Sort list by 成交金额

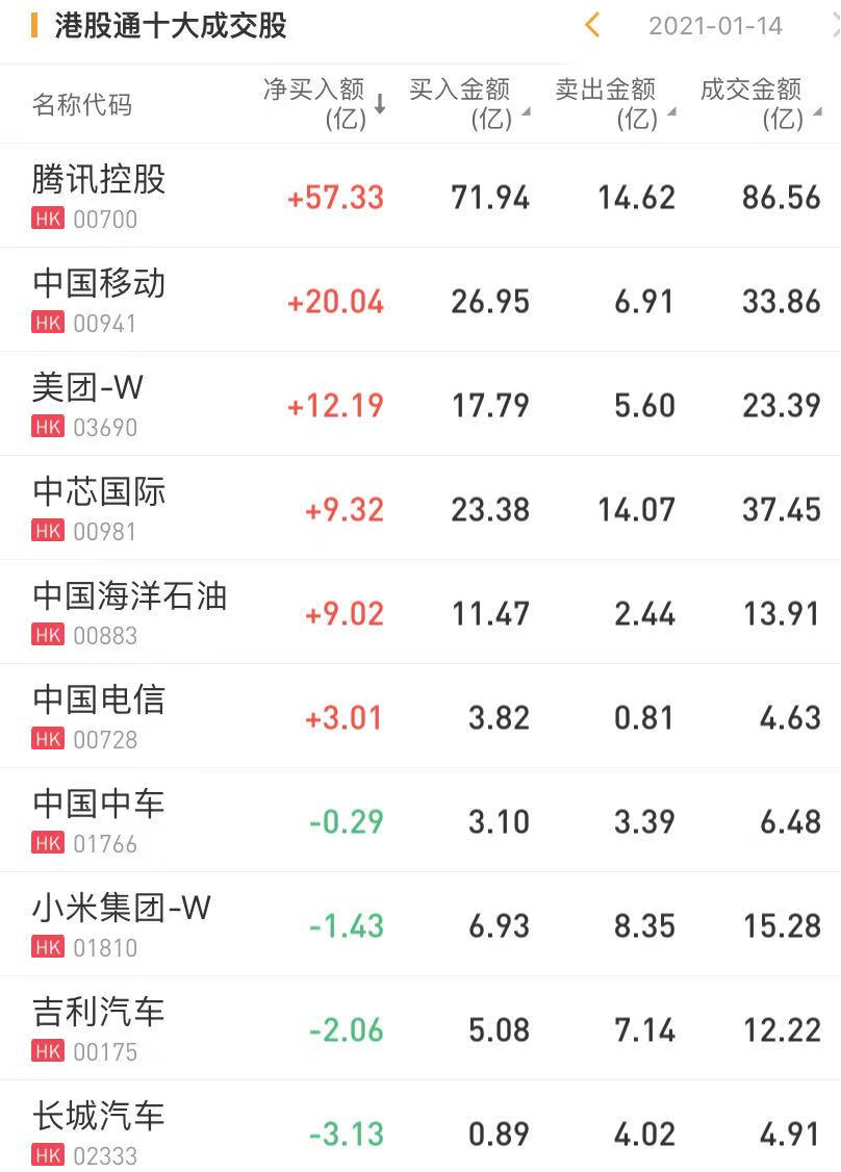pyautogui.click(x=759, y=104)
